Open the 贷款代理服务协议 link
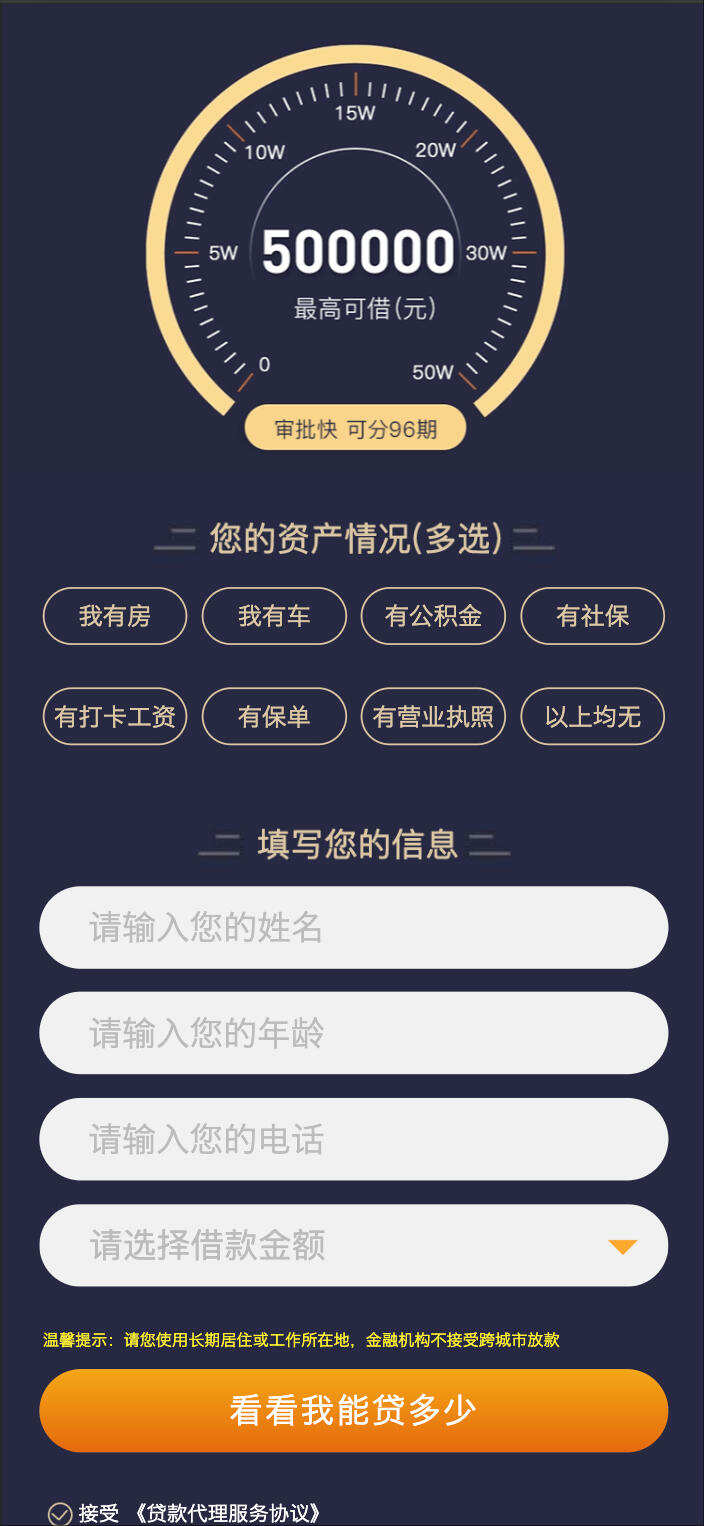This screenshot has width=704, height=1526. pyautogui.click(x=228, y=1513)
